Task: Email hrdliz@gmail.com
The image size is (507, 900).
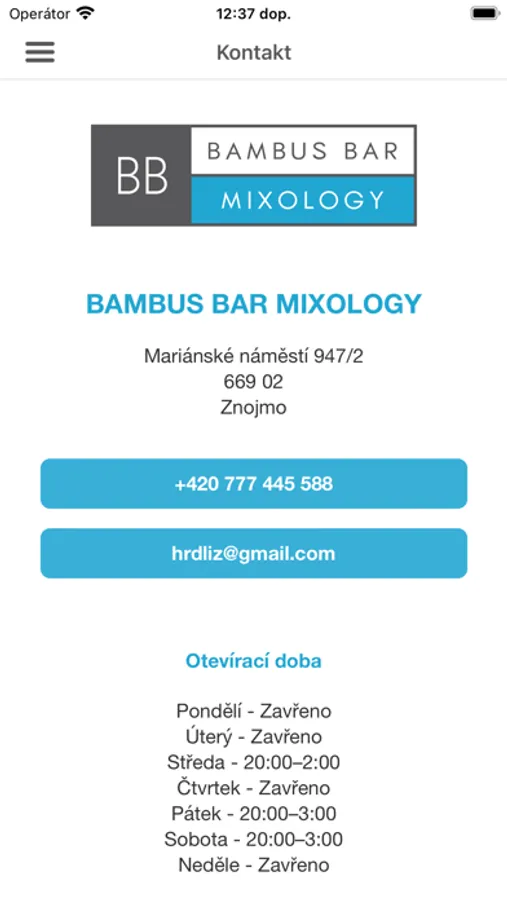Action: pos(253,553)
